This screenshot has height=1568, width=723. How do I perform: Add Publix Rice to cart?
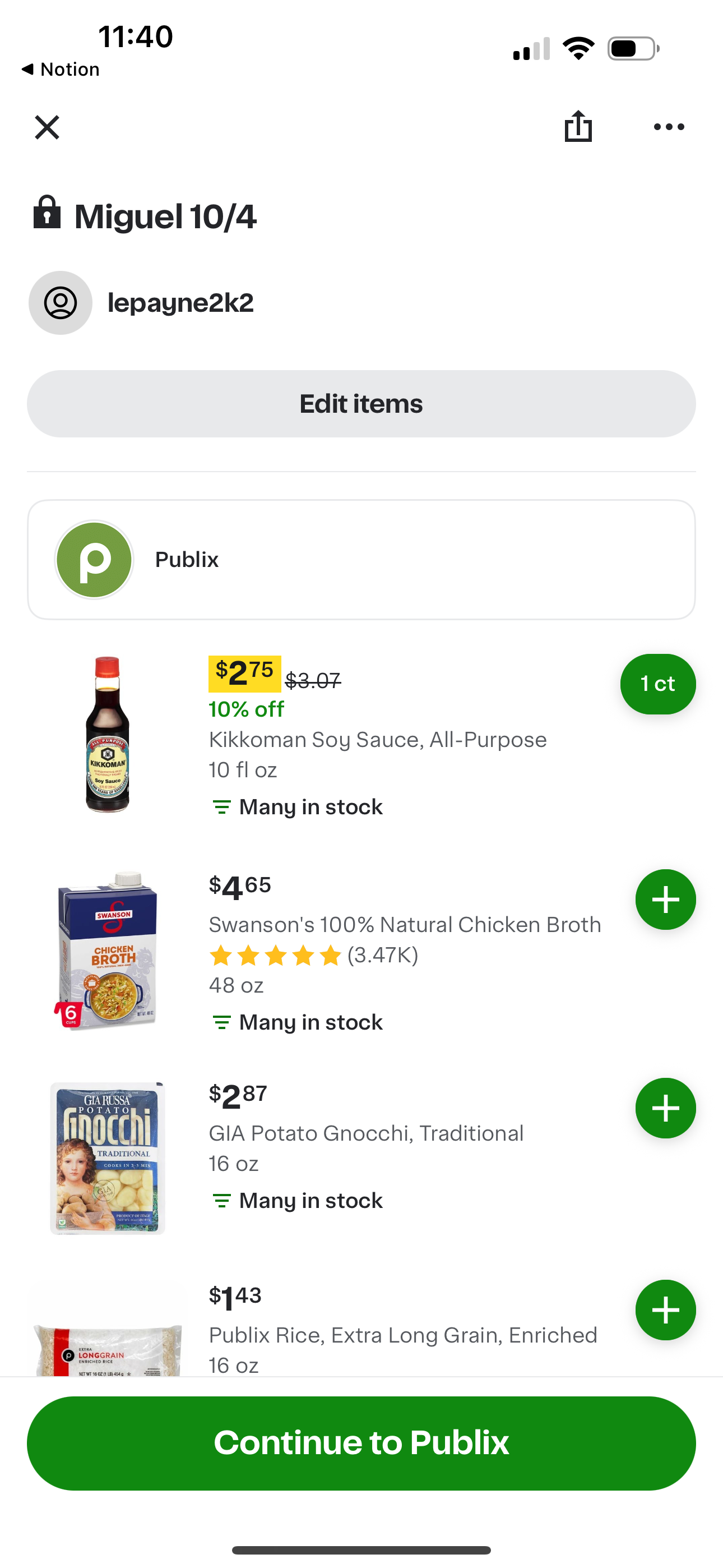(665, 1310)
